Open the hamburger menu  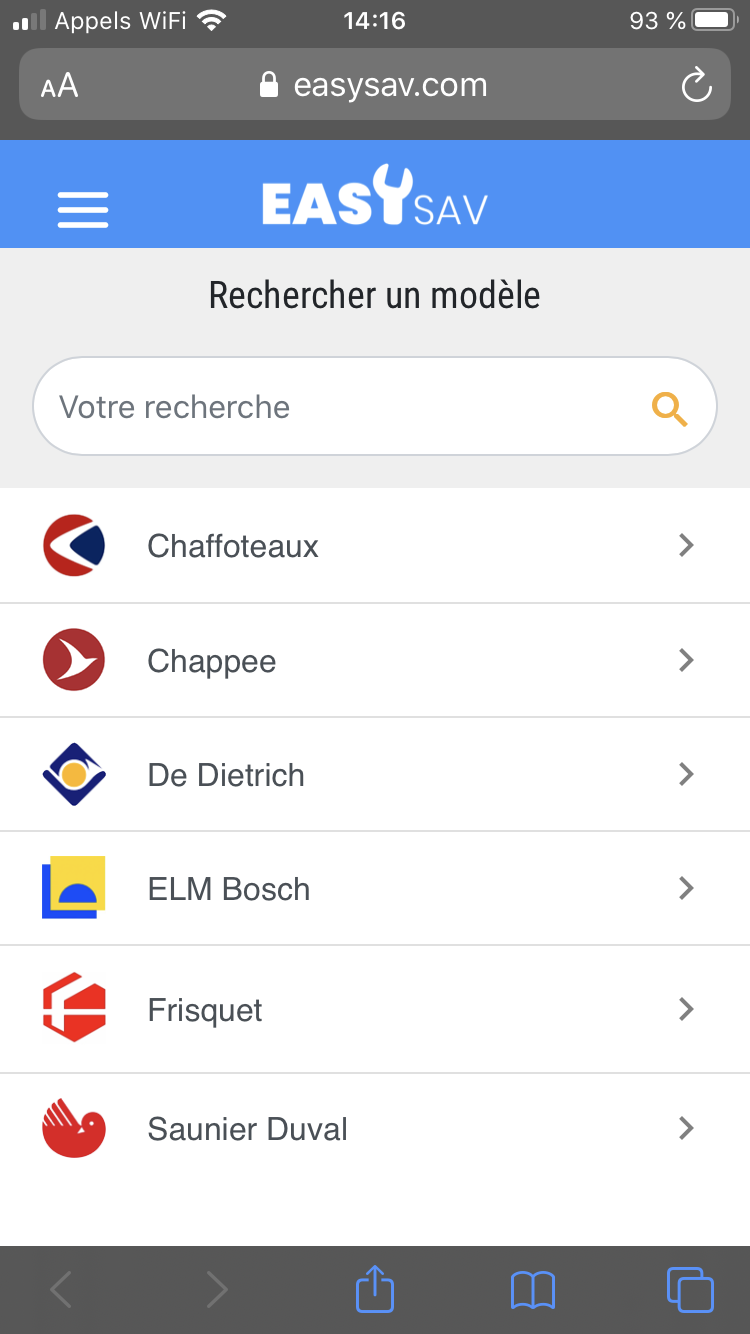pos(83,210)
